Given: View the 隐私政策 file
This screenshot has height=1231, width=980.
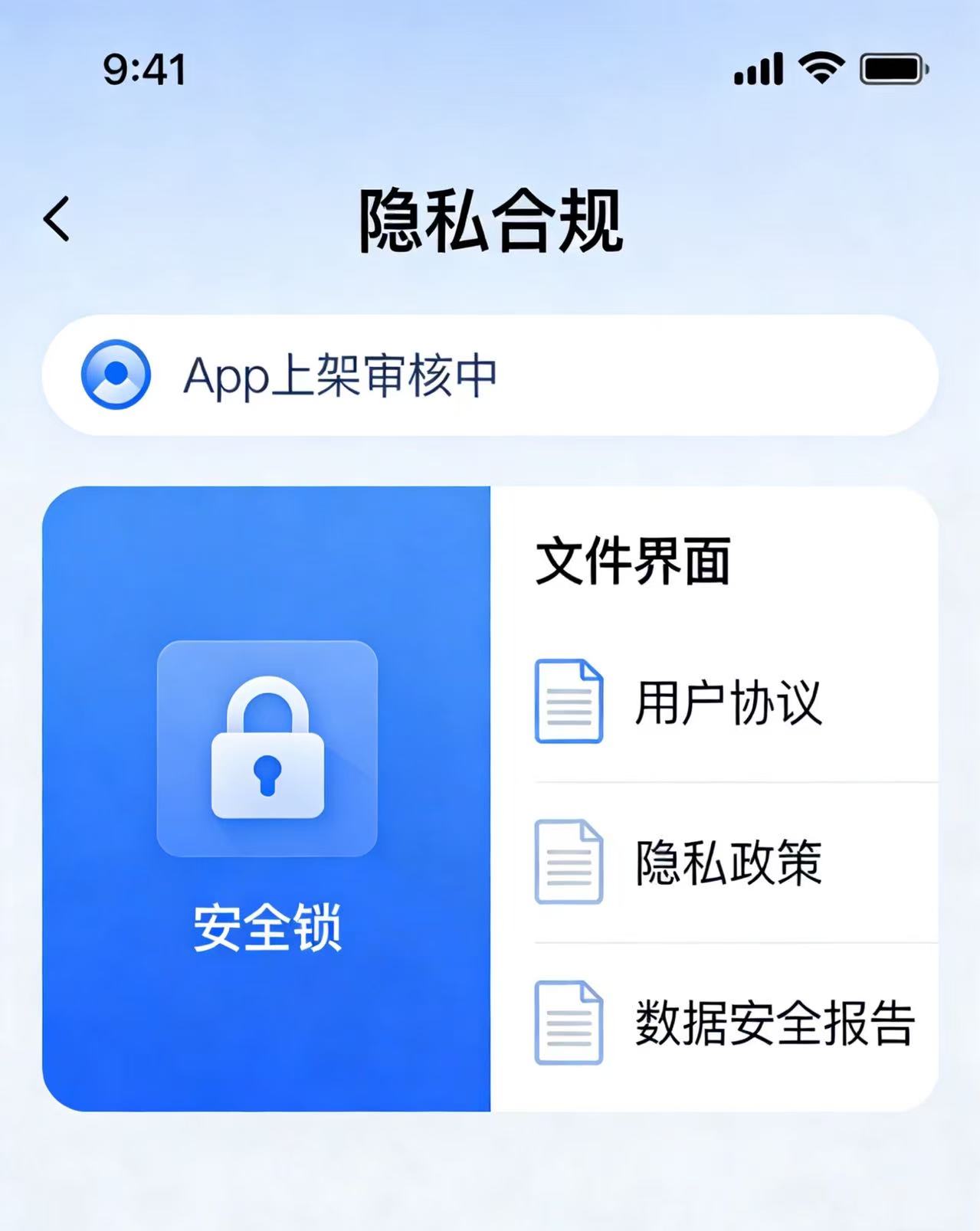Looking at the screenshot, I should point(728,863).
